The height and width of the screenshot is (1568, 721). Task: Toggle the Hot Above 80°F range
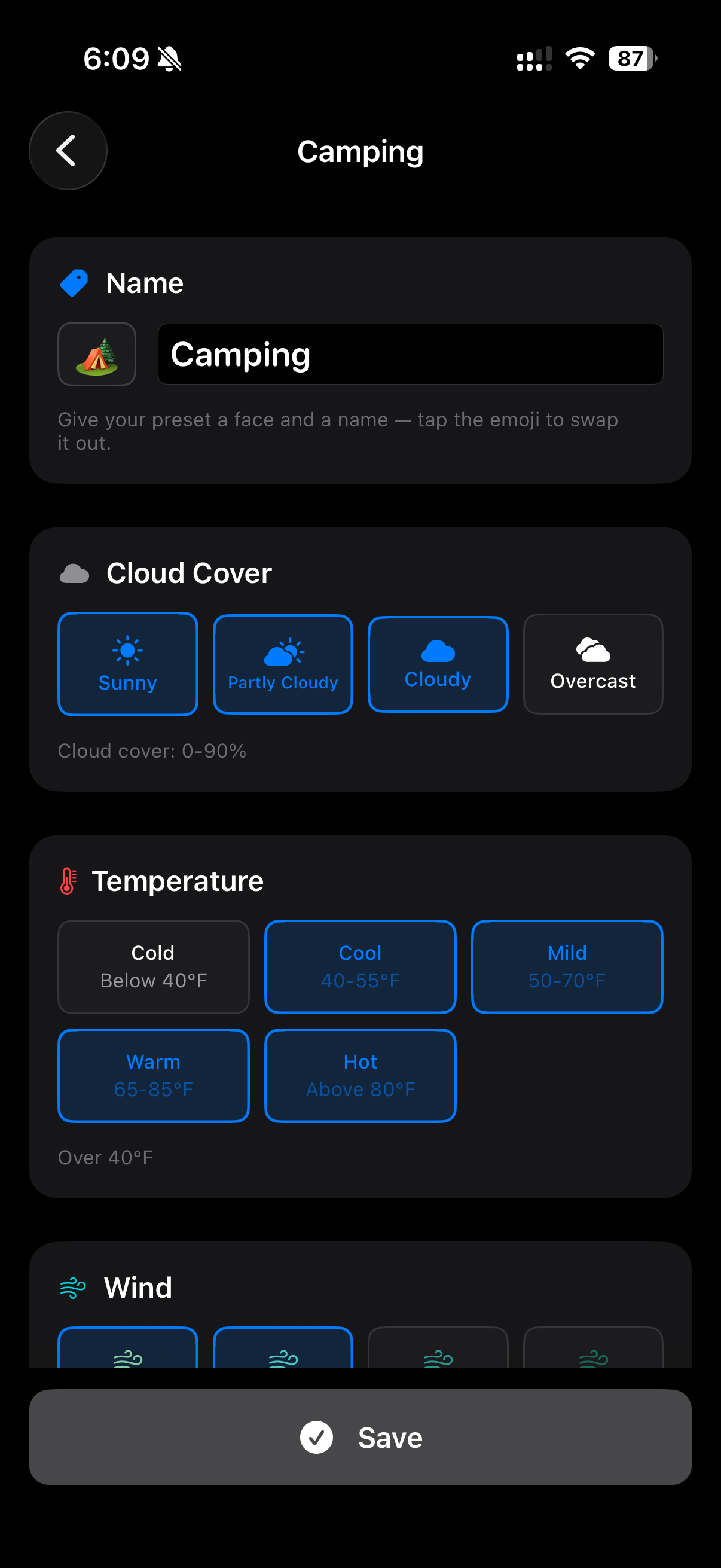[x=360, y=1075]
